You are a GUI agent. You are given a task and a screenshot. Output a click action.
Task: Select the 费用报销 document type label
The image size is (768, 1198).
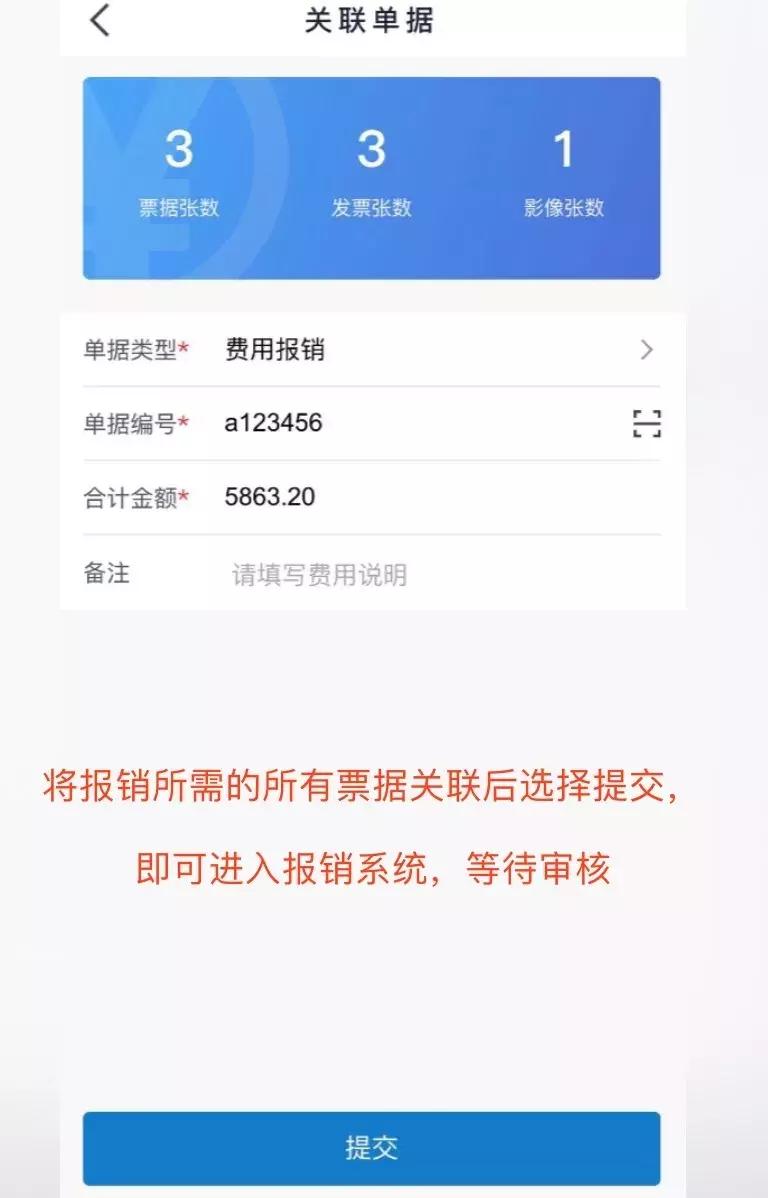point(275,349)
